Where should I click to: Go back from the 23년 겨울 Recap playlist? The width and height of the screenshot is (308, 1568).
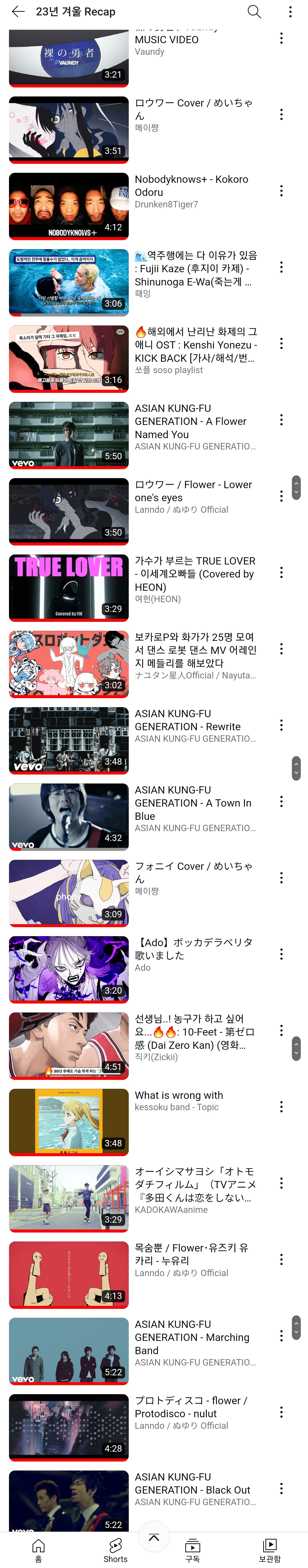coord(18,12)
